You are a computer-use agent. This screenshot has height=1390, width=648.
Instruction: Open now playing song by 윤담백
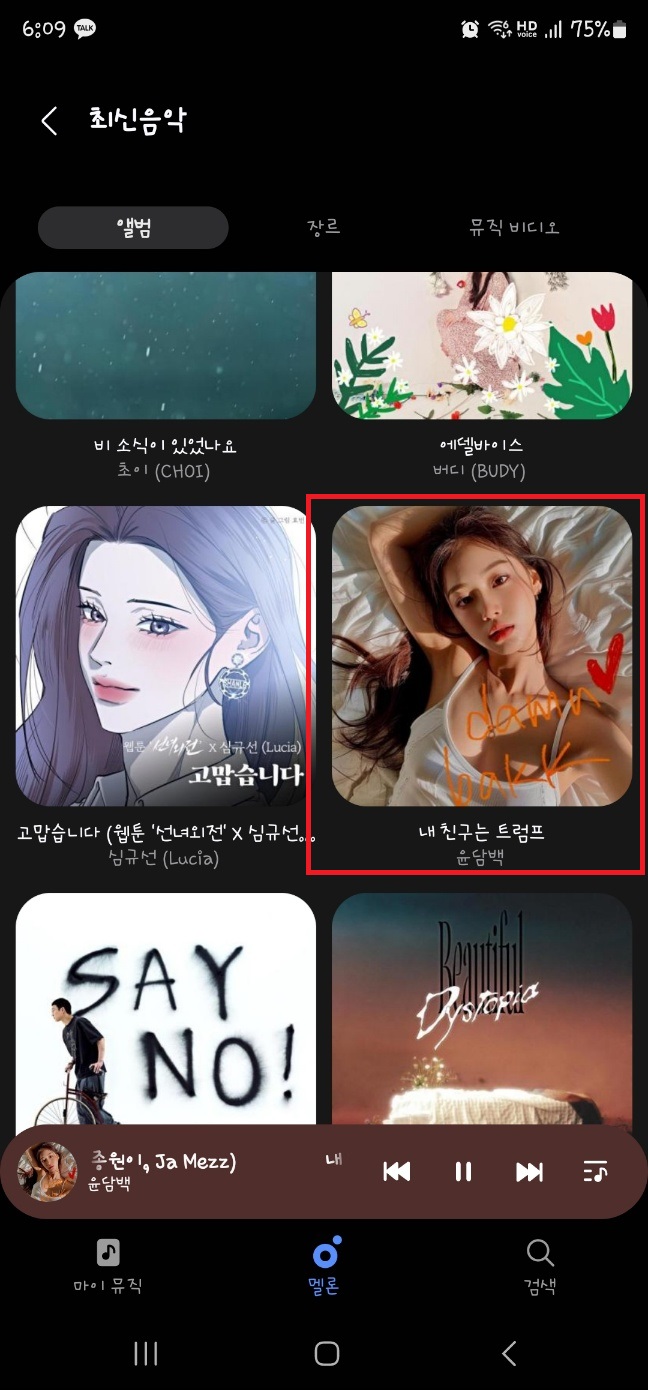180,1172
